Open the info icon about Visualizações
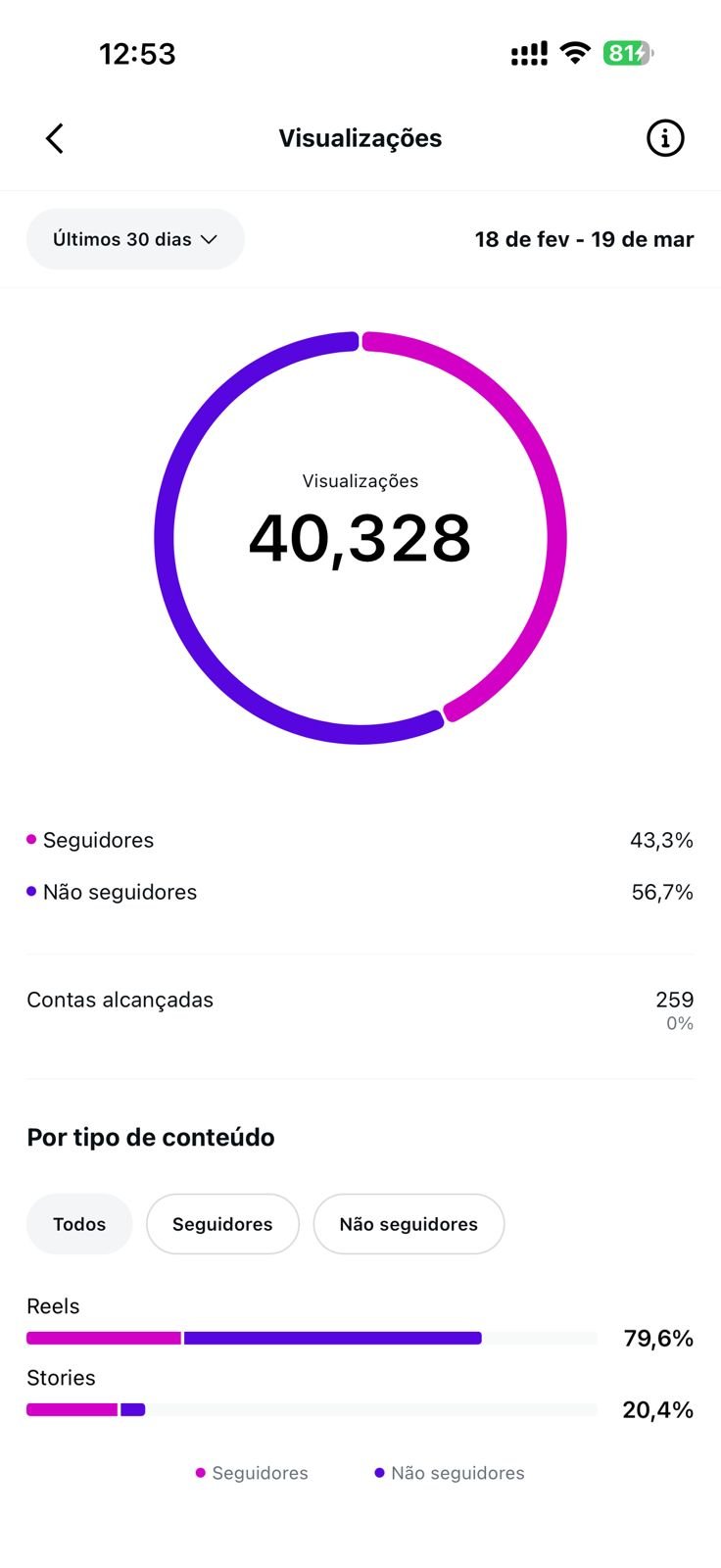The width and height of the screenshot is (721, 1568). (665, 138)
